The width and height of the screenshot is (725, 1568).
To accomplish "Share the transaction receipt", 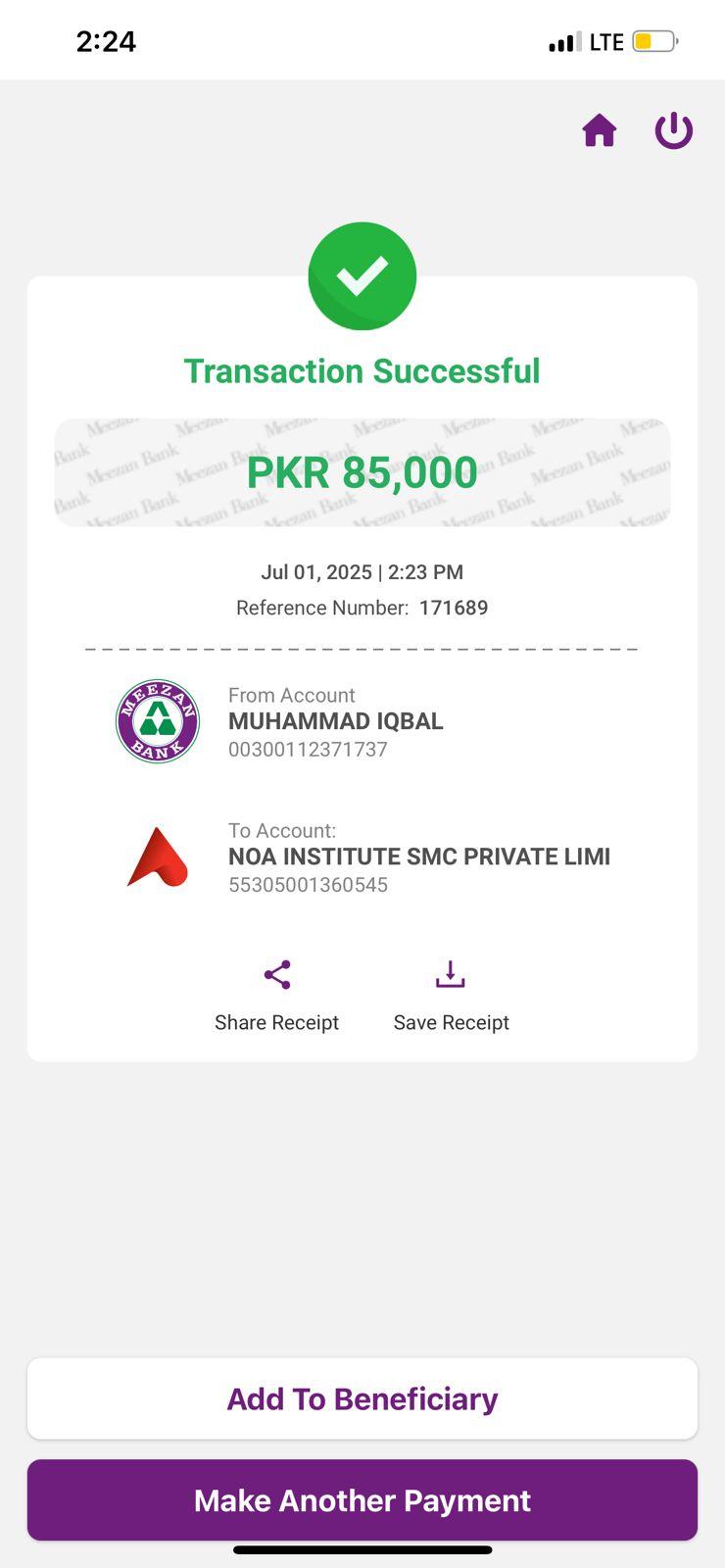I will pyautogui.click(x=277, y=994).
